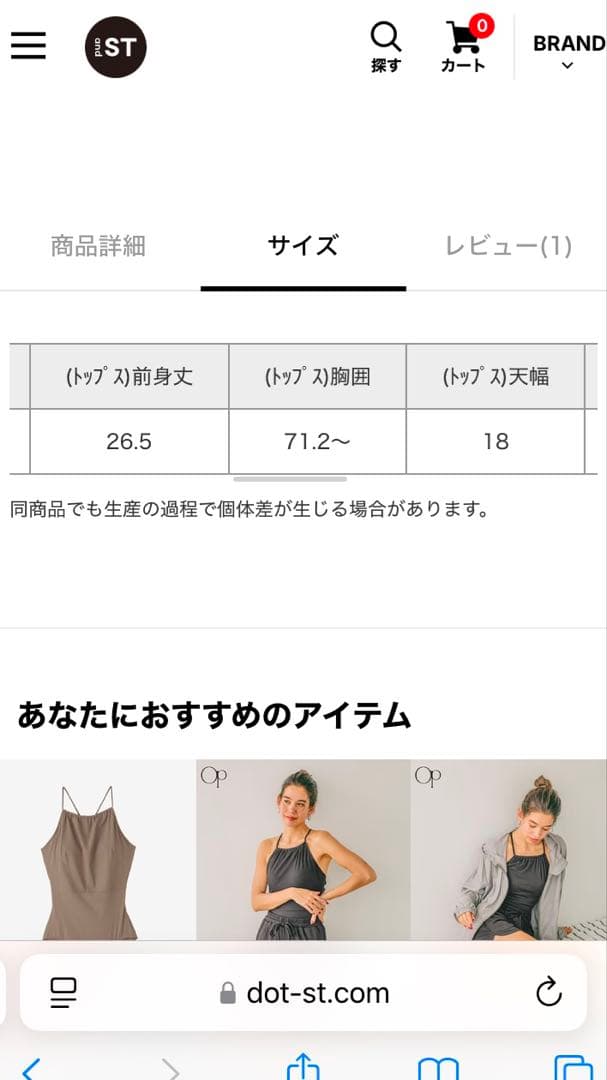Open the browser page format menu

click(x=64, y=992)
